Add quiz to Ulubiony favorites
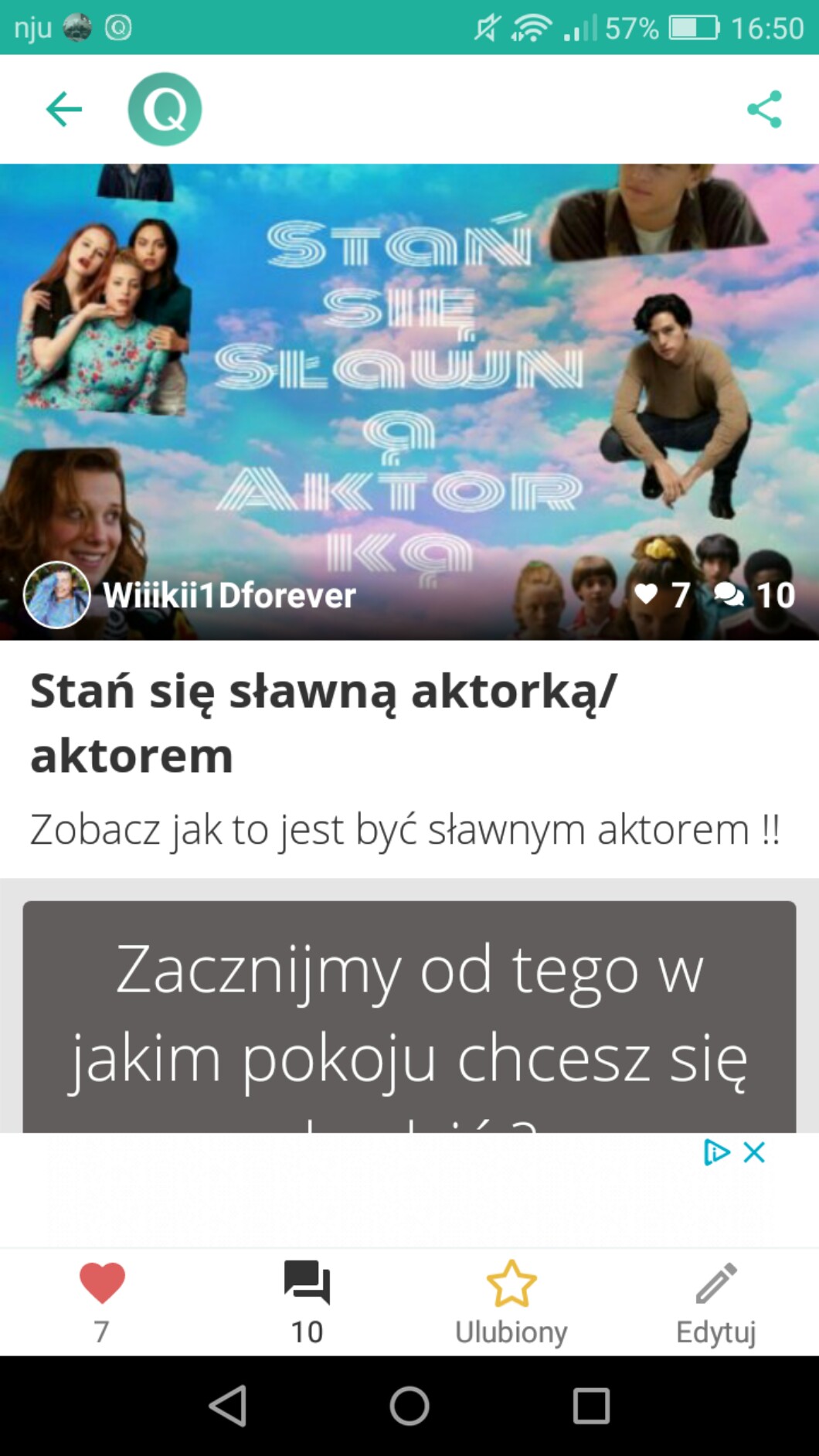 point(511,1298)
